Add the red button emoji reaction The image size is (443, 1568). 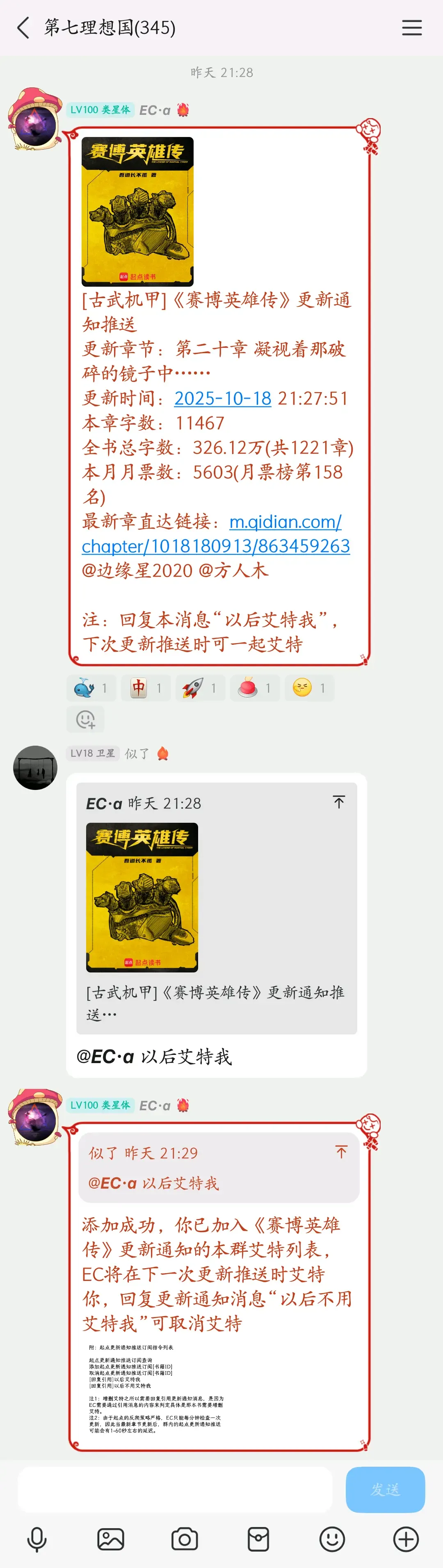tap(254, 688)
